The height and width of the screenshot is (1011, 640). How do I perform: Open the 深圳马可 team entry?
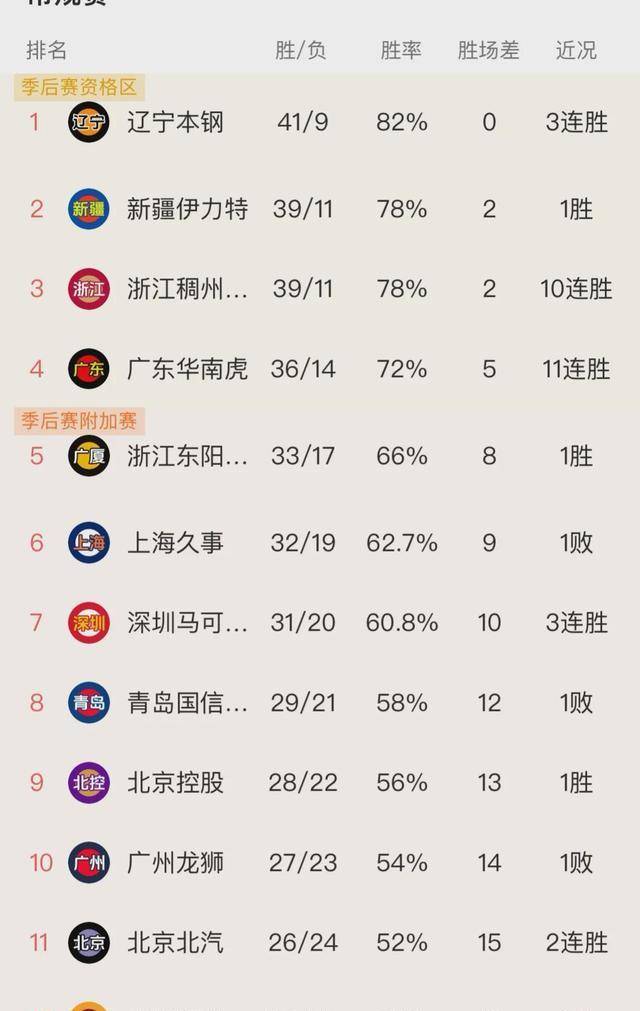(187, 623)
